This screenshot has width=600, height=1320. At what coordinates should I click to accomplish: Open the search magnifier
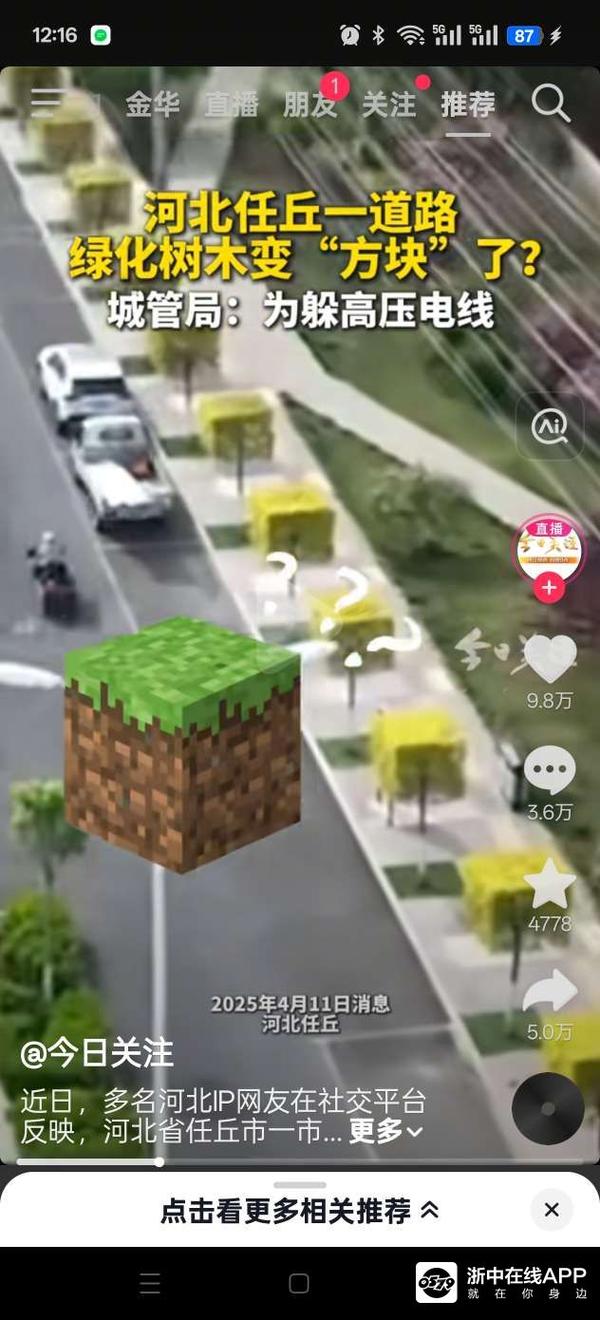pyautogui.click(x=550, y=103)
